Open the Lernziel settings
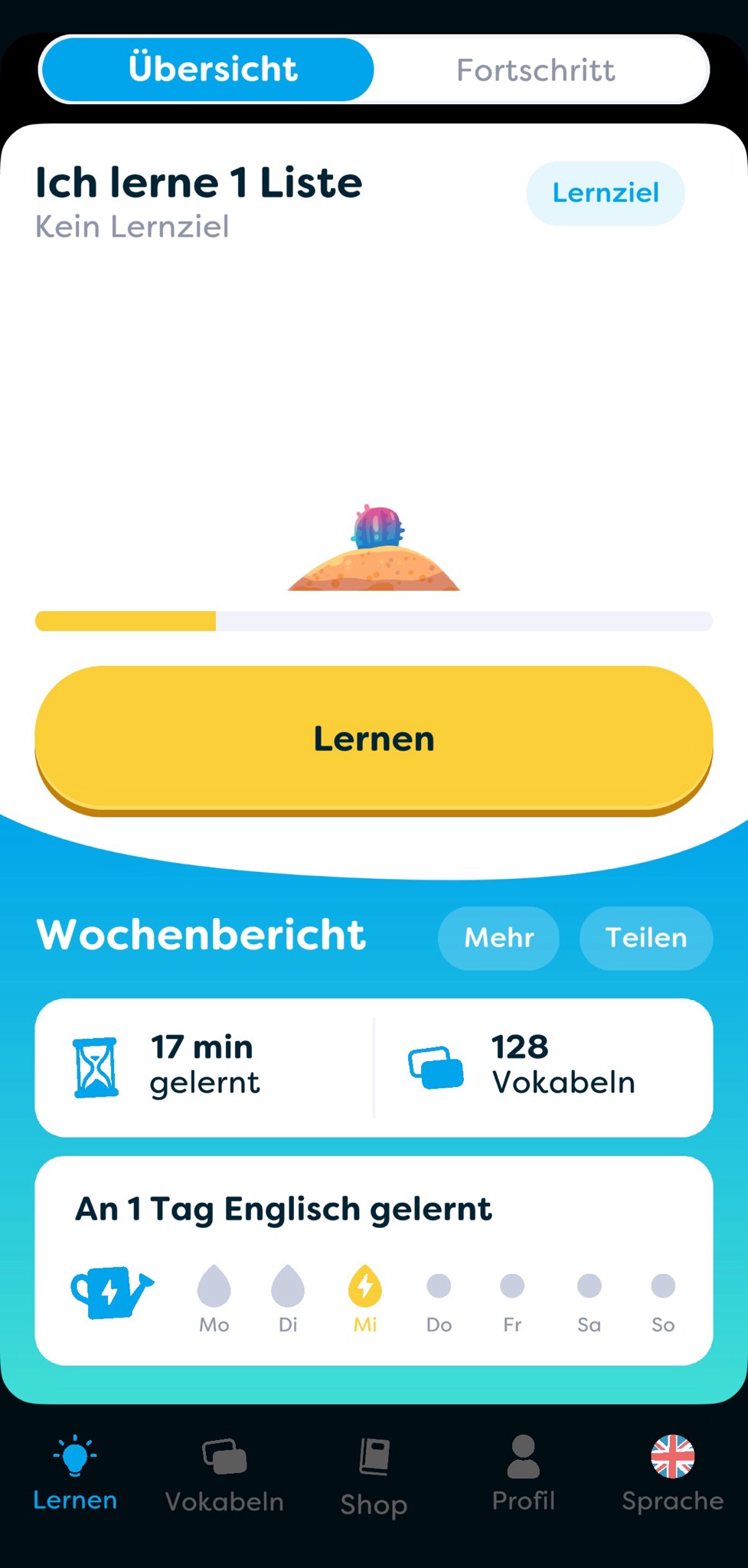 pos(605,193)
